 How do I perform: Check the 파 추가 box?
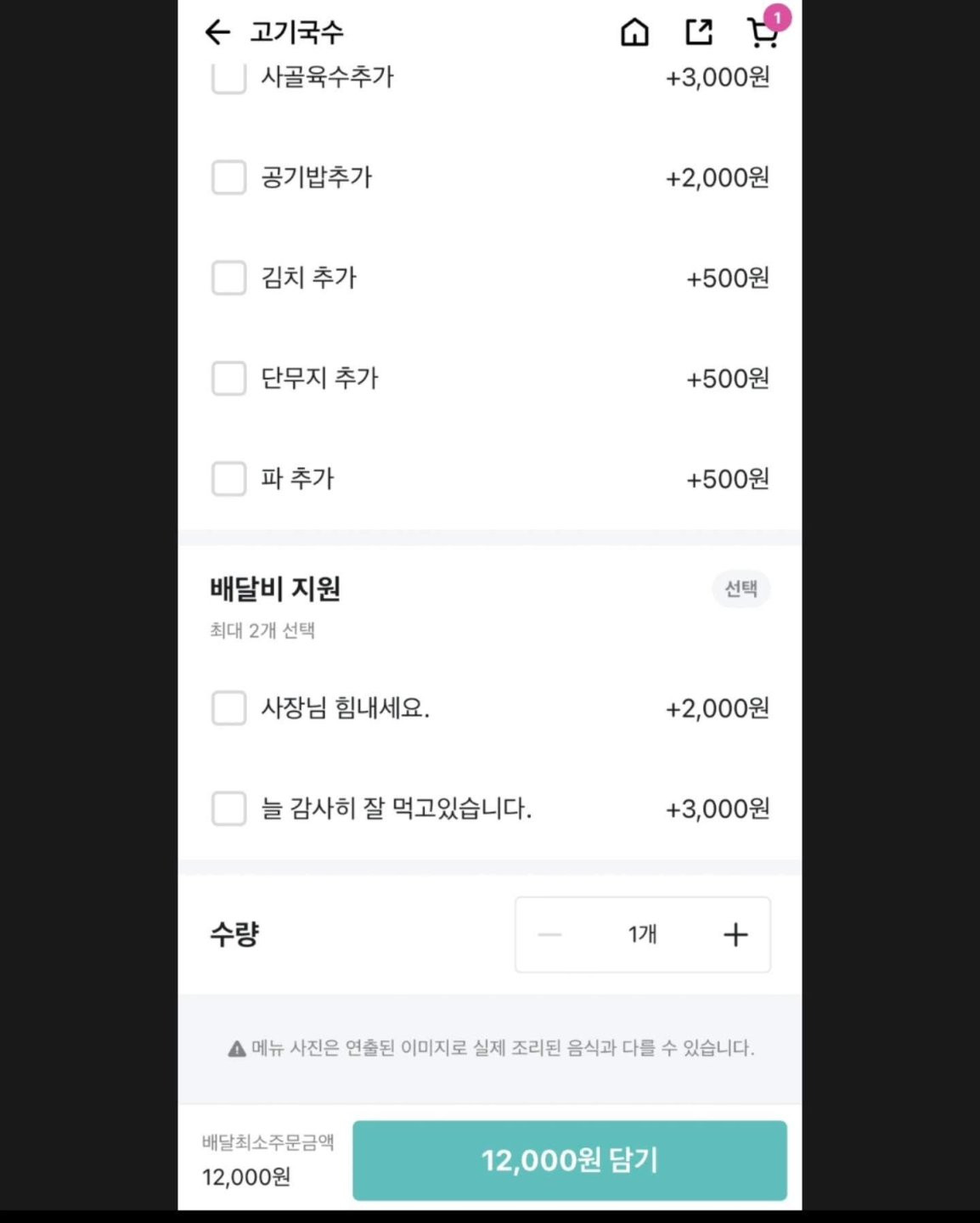click(228, 478)
